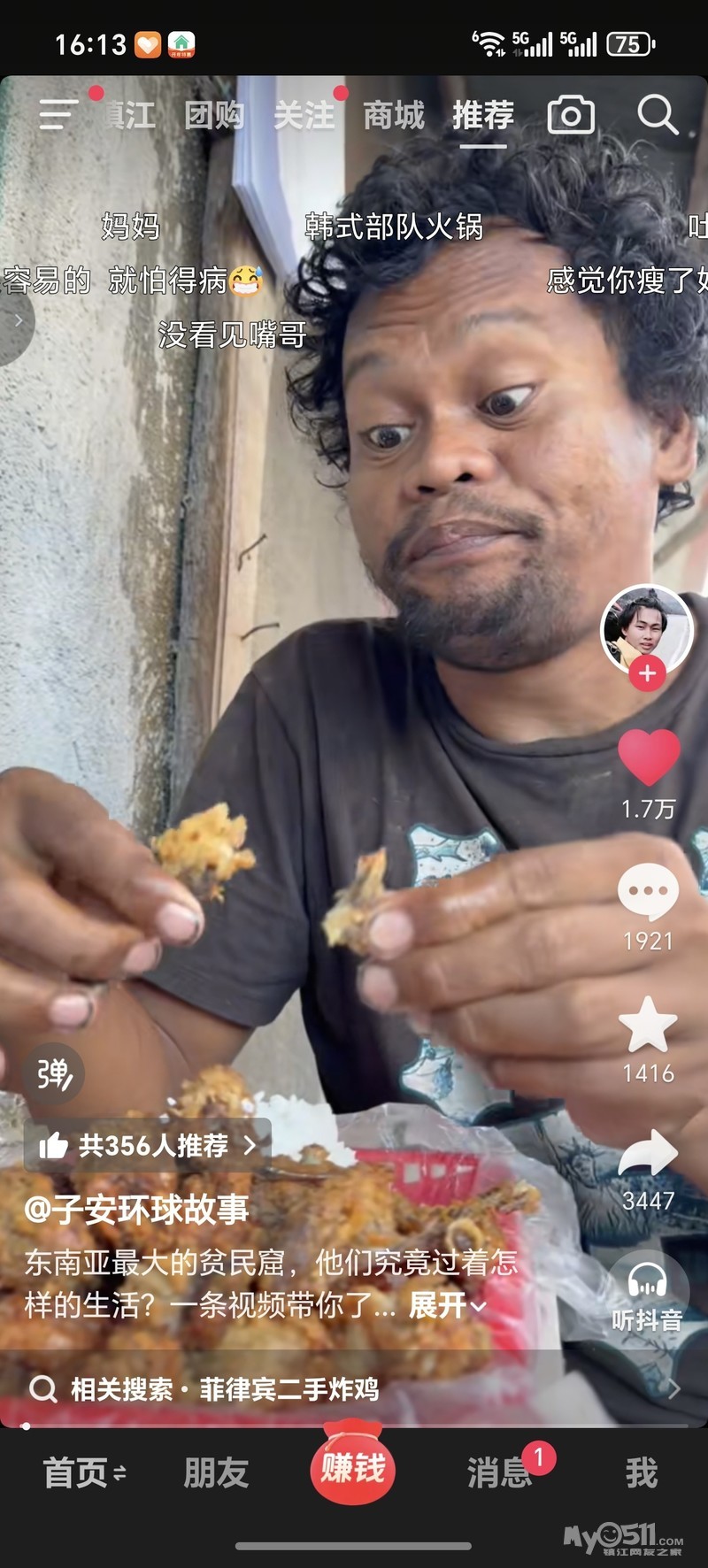708x1568 pixels.
Task: Switch to the 团购 tab
Action: pos(214,115)
